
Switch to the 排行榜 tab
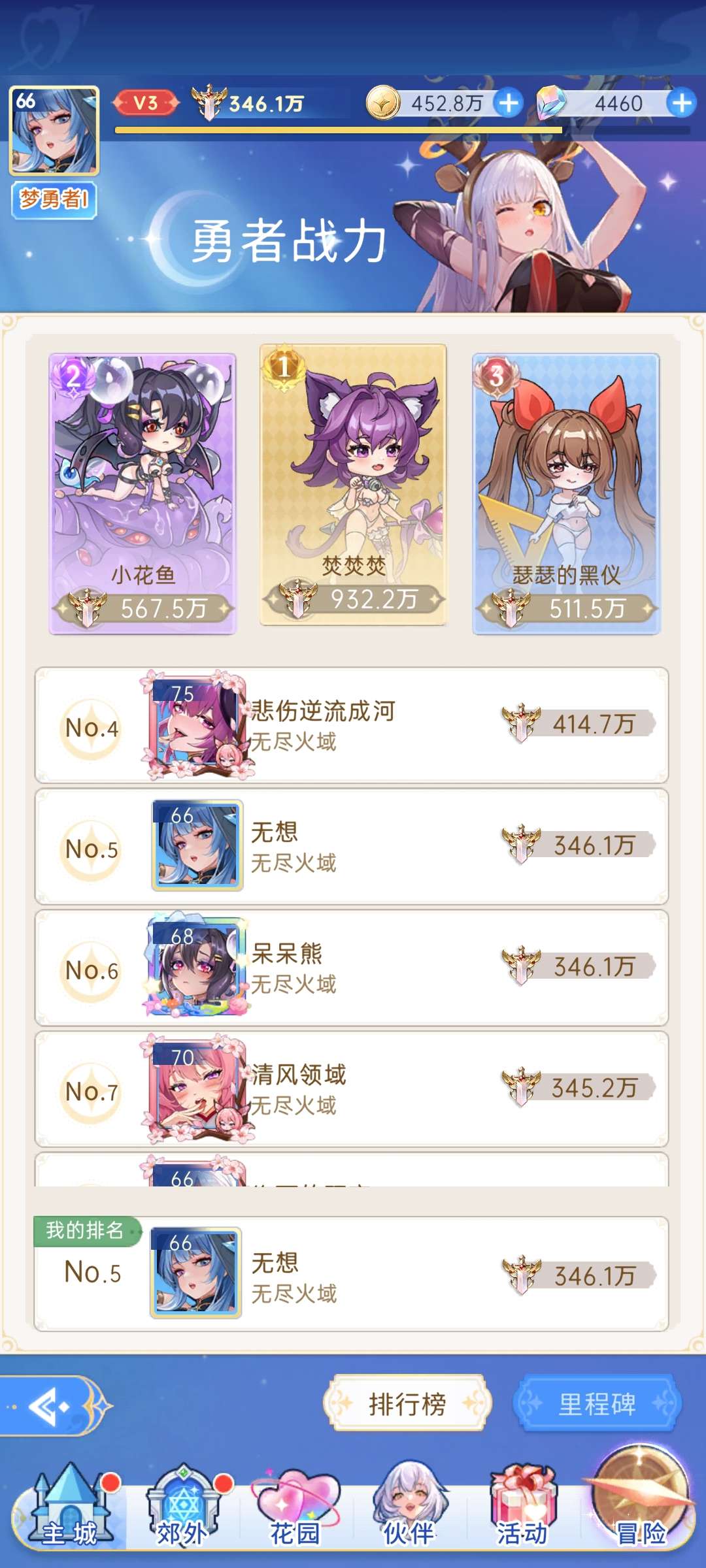407,1403
